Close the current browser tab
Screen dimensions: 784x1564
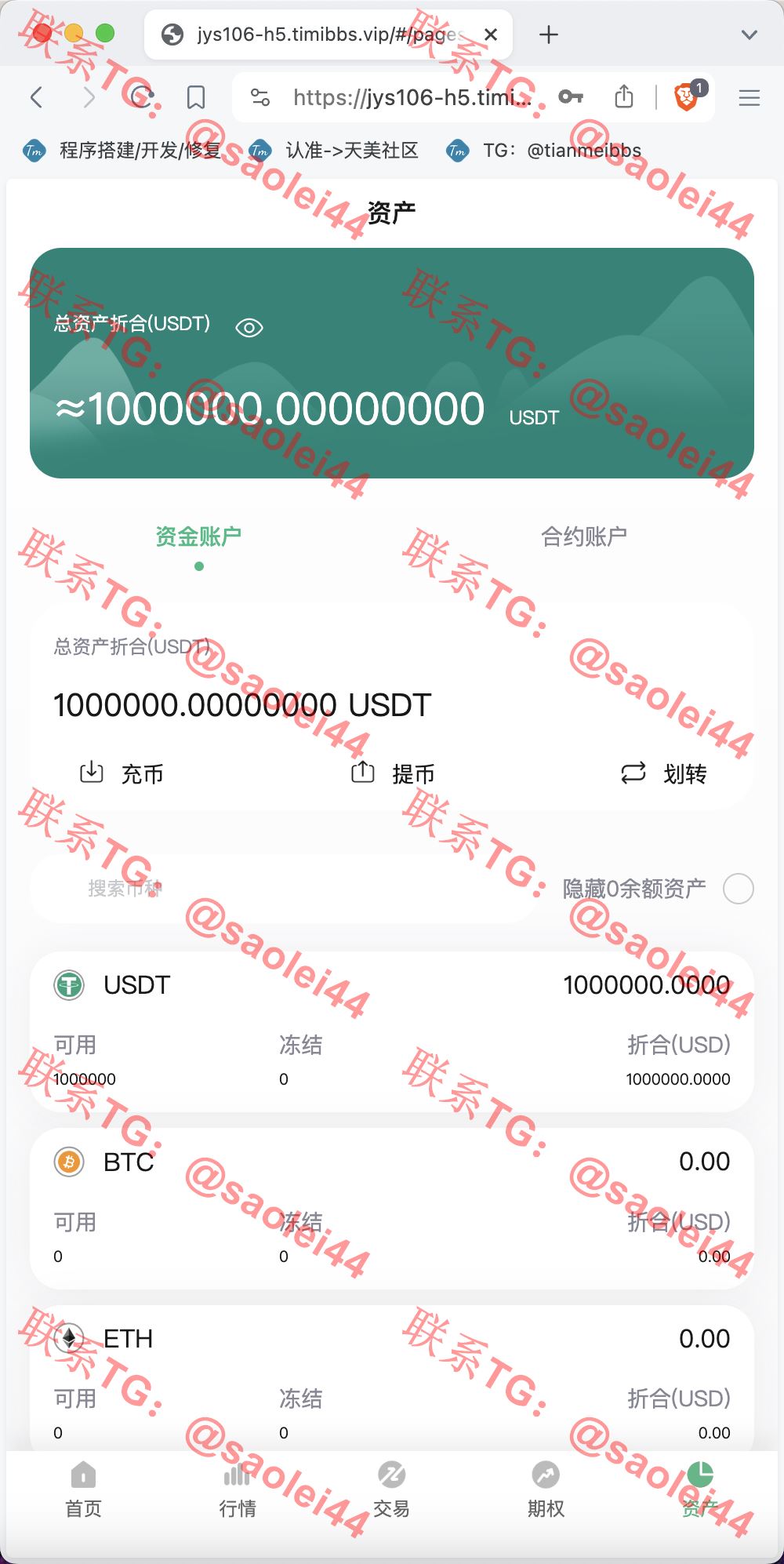pyautogui.click(x=491, y=35)
